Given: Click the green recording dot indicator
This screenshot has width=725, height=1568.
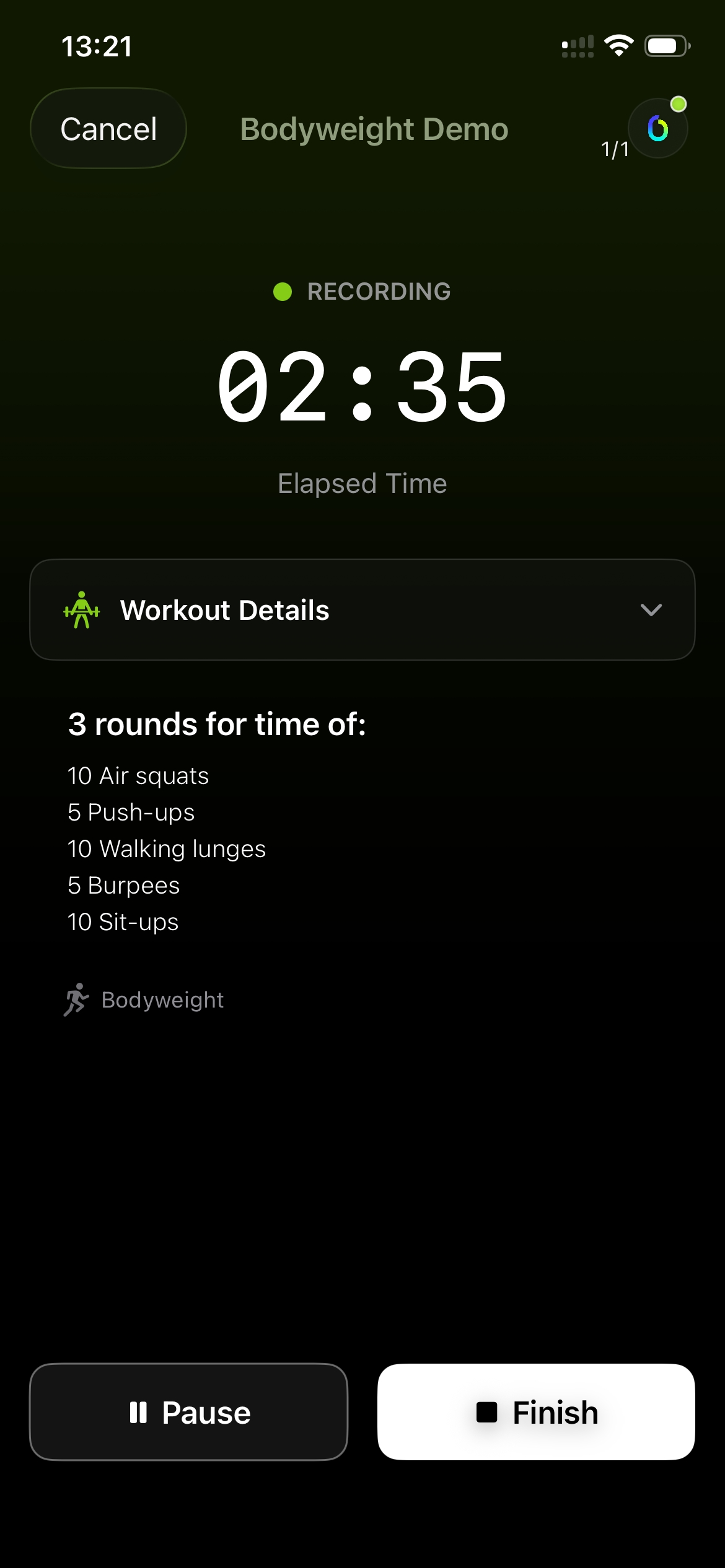Looking at the screenshot, I should [283, 291].
